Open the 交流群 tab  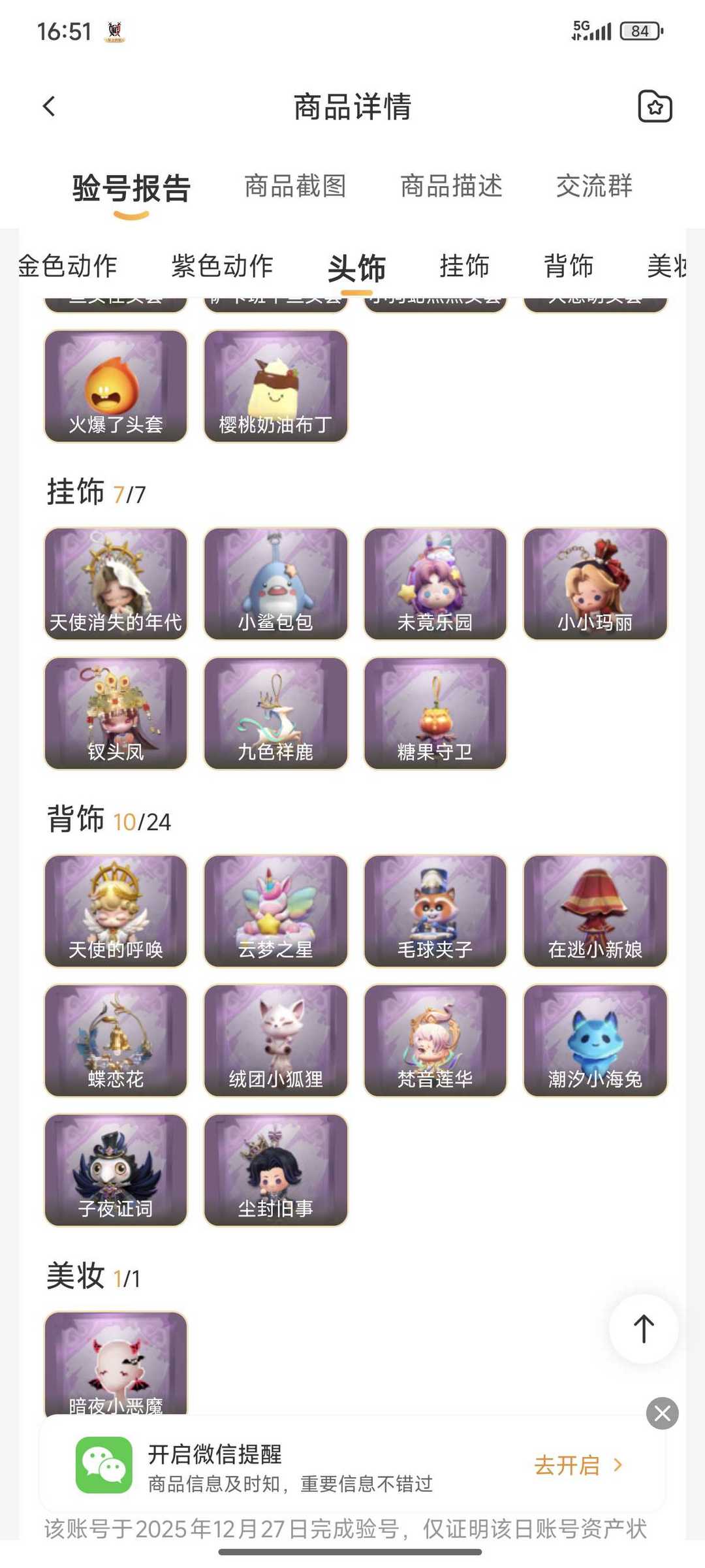coord(594,187)
